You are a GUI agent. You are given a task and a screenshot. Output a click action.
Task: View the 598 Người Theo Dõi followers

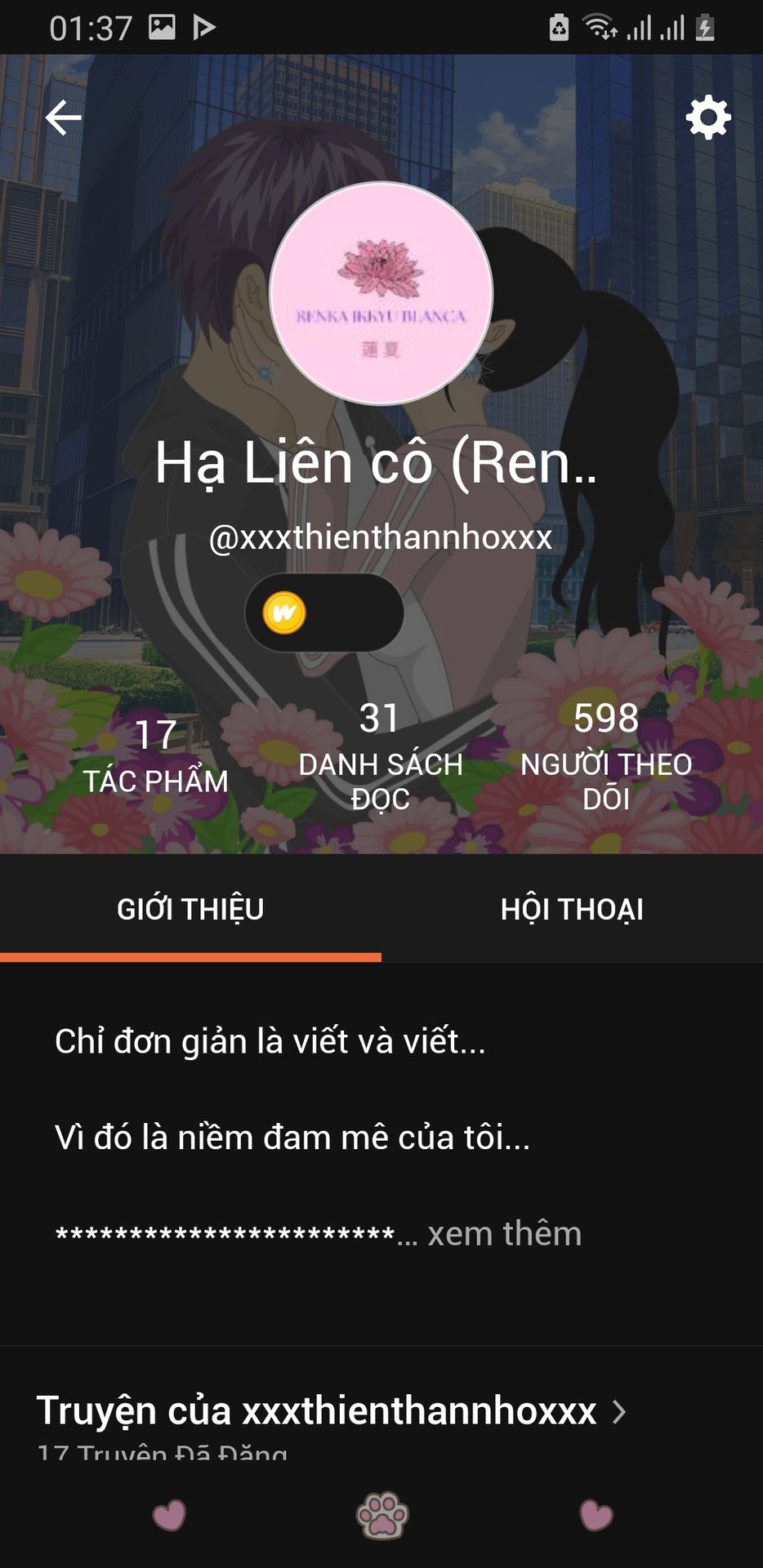[x=605, y=756]
